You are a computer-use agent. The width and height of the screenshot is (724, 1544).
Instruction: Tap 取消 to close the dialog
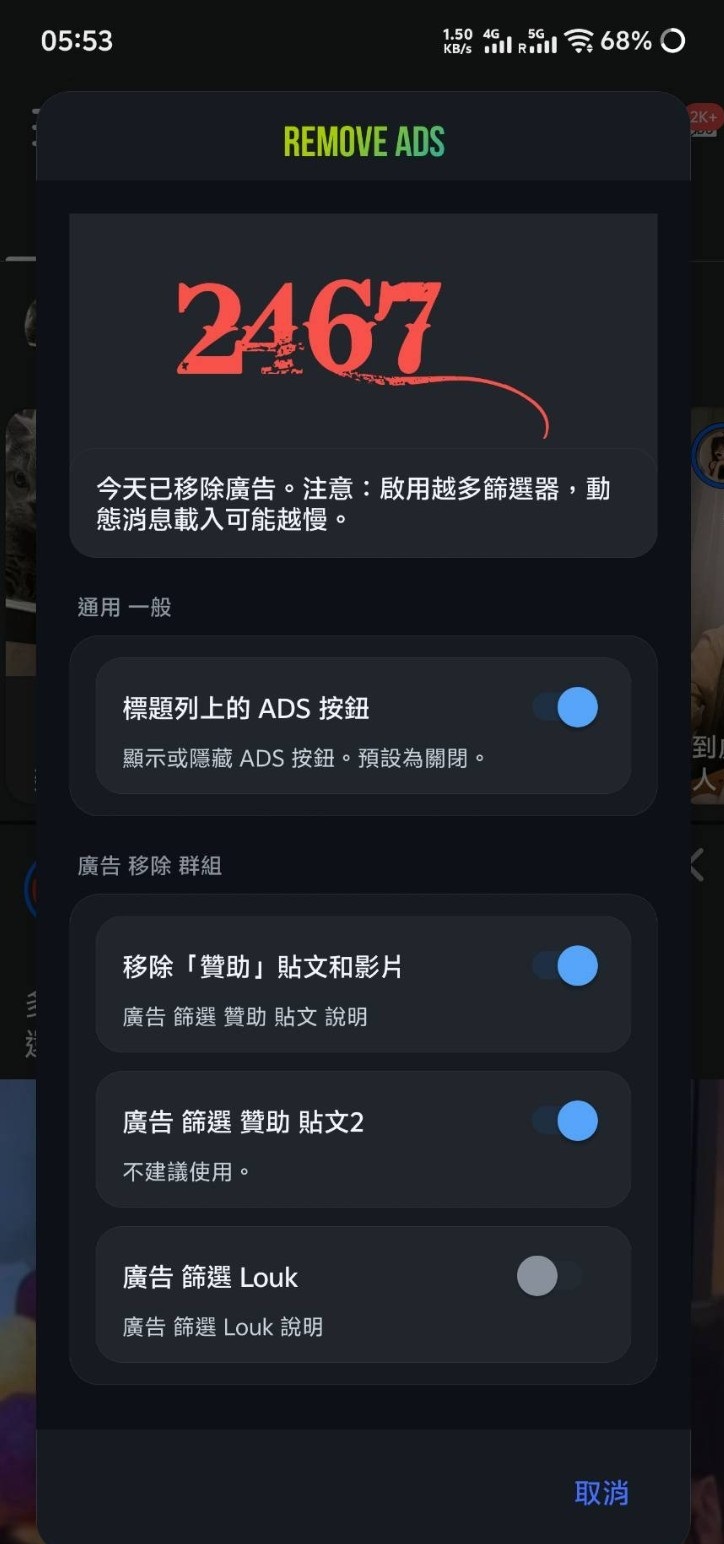tap(602, 1493)
